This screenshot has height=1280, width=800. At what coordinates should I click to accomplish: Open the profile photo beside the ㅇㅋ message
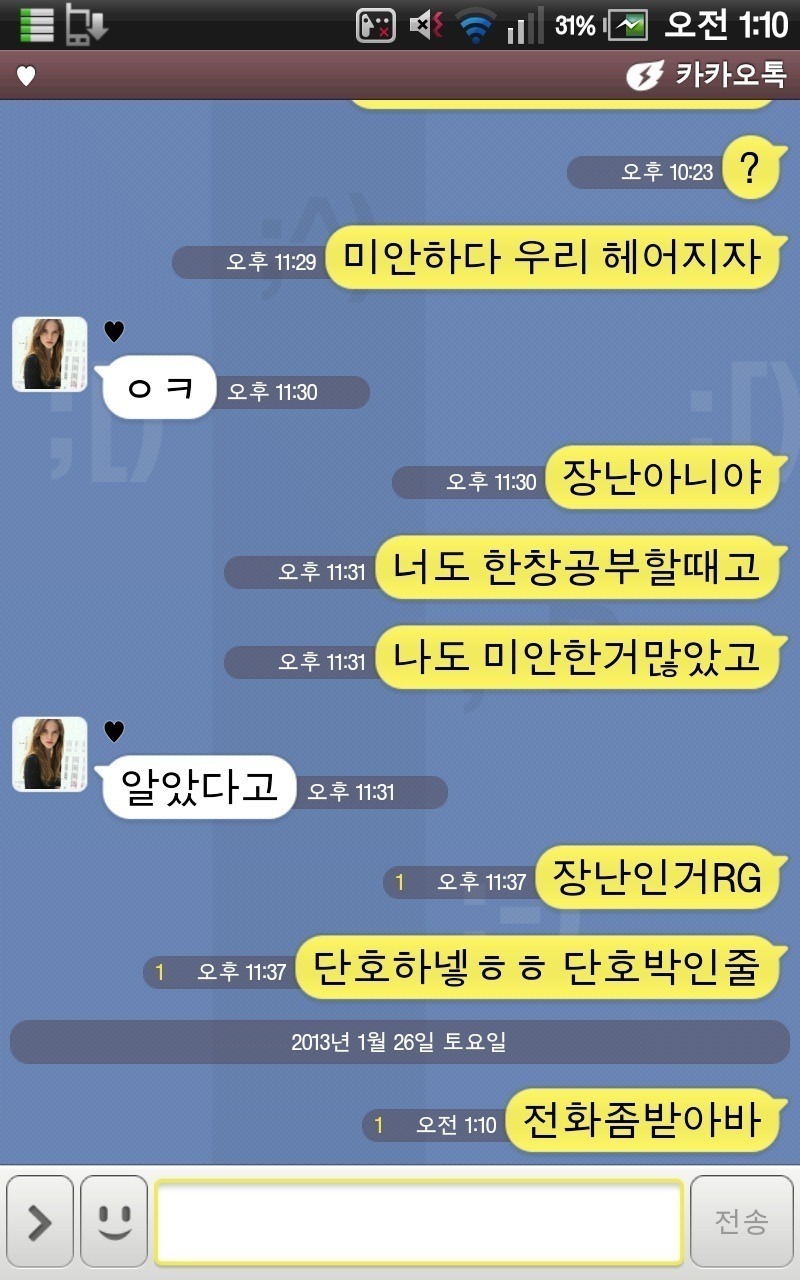(x=49, y=354)
